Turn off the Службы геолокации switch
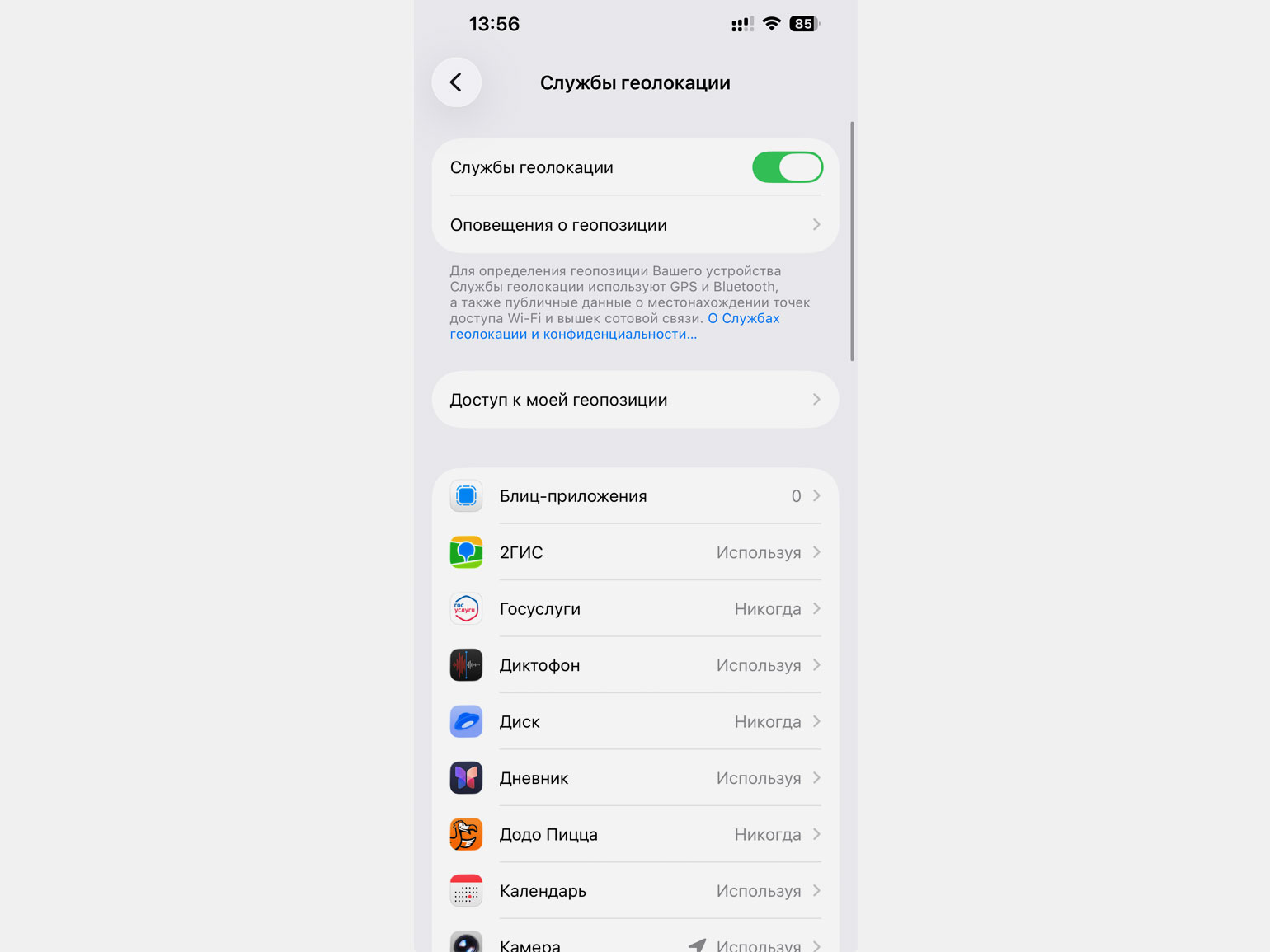Viewport: 1270px width, 952px height. [787, 167]
